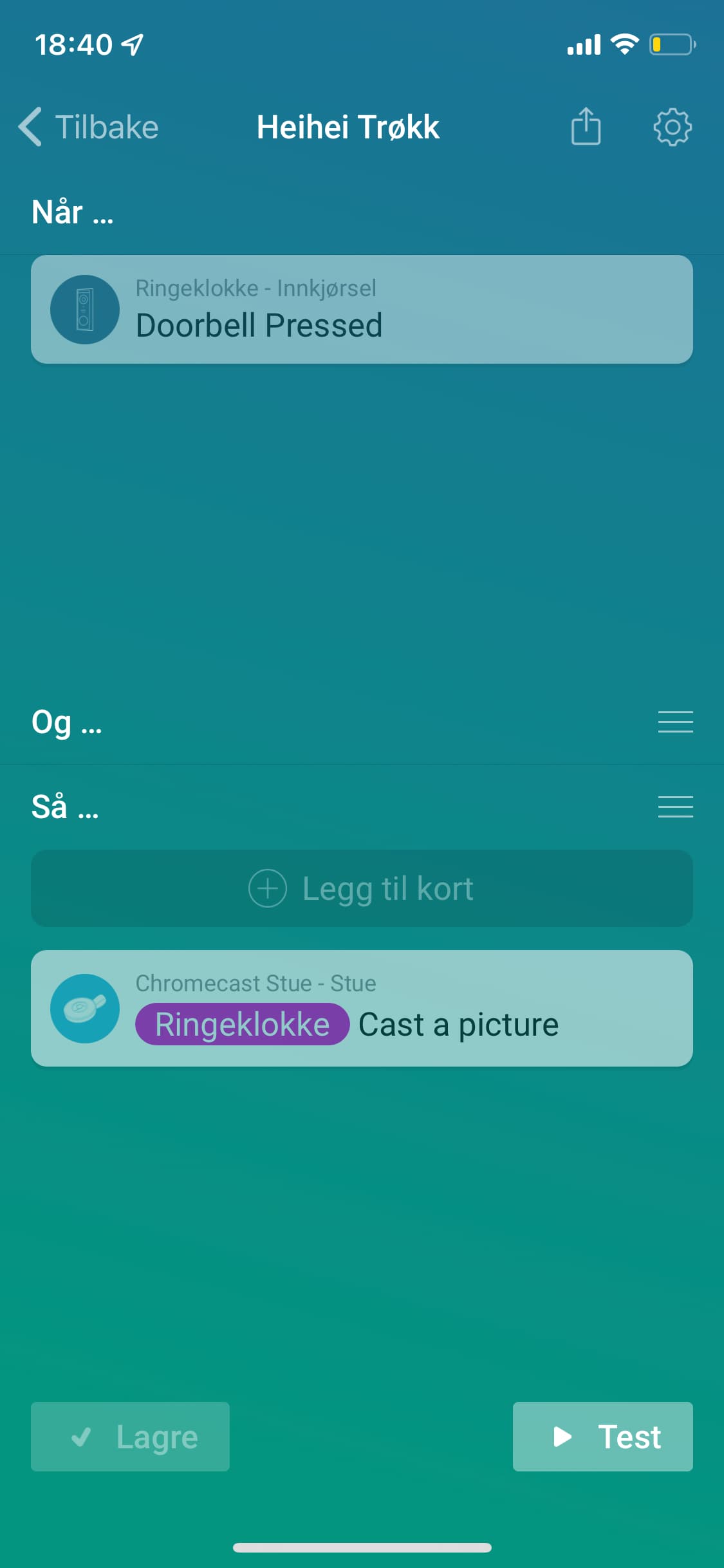Open the flow settings gear

tap(672, 127)
